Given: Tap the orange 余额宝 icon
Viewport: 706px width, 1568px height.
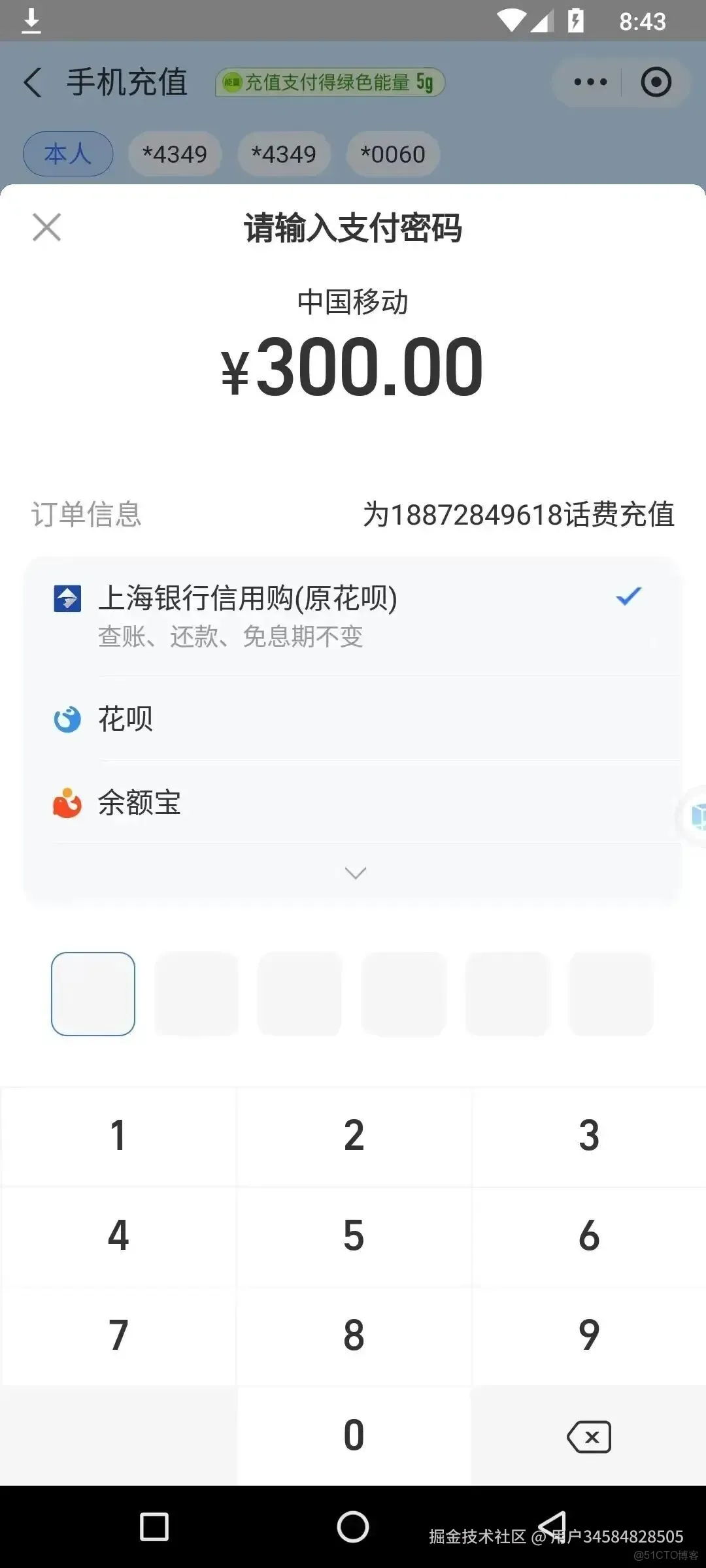Looking at the screenshot, I should click(67, 802).
